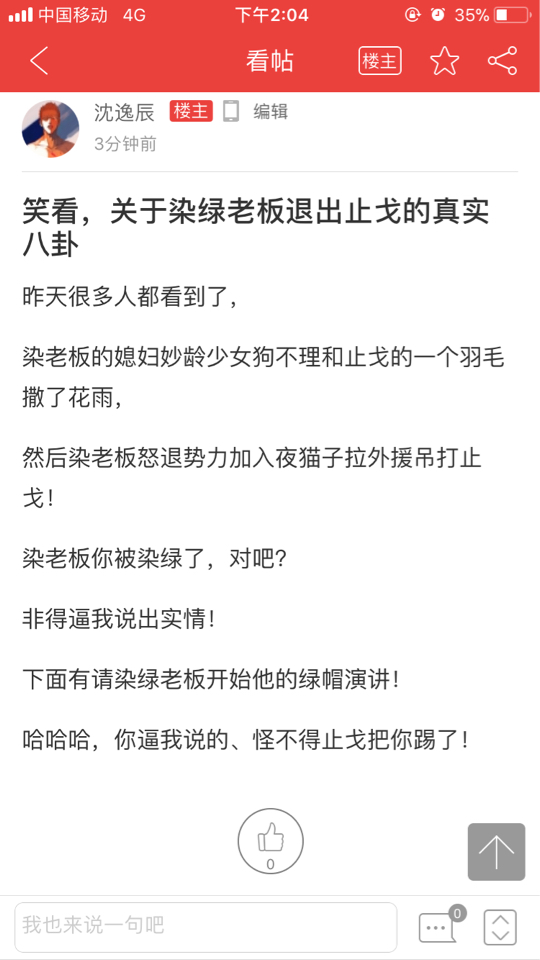Tap 编辑 to edit the post
Image resolution: width=540 pixels, height=960 pixels.
pos(270,111)
